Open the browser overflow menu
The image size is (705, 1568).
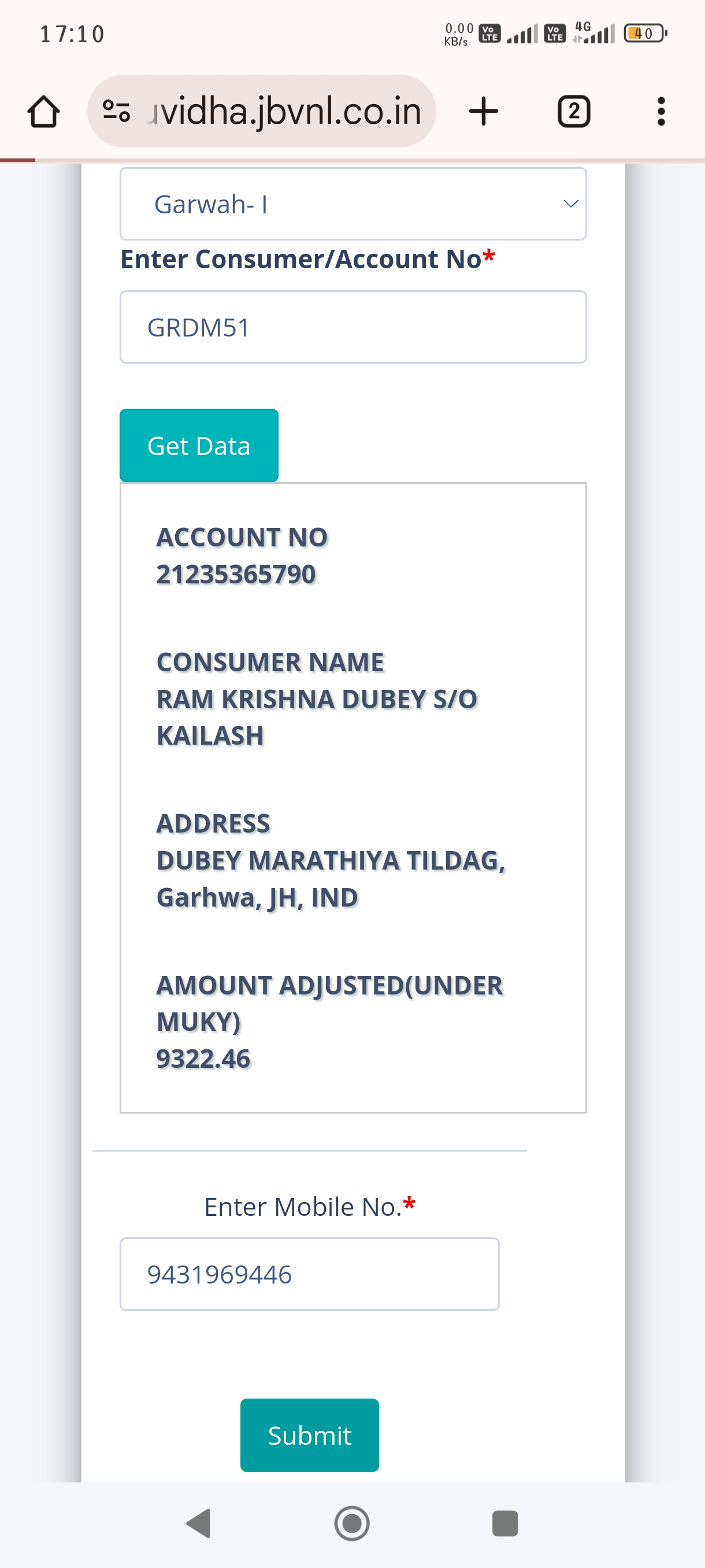tap(661, 112)
